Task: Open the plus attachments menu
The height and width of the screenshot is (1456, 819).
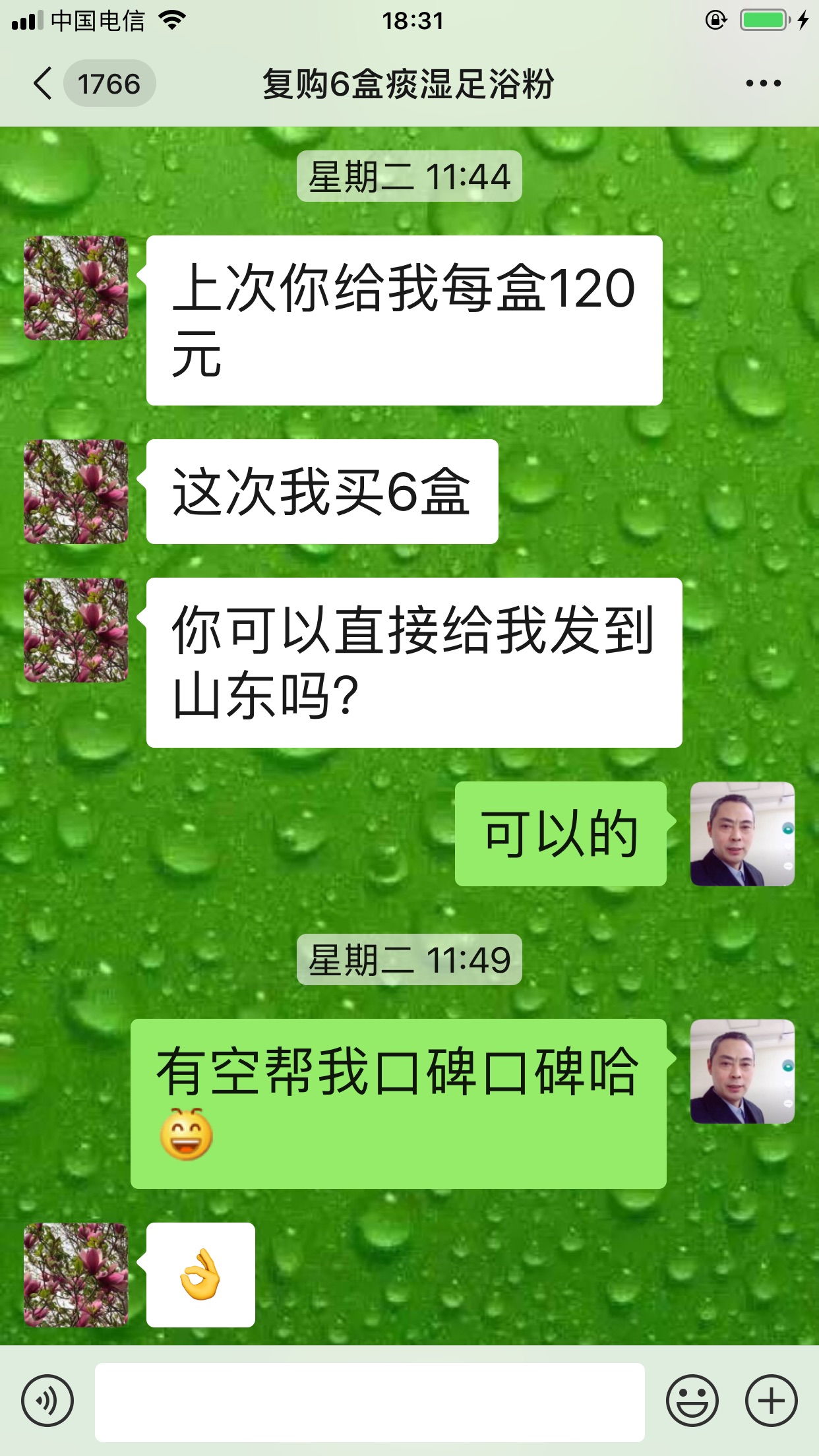Action: coord(771,1401)
